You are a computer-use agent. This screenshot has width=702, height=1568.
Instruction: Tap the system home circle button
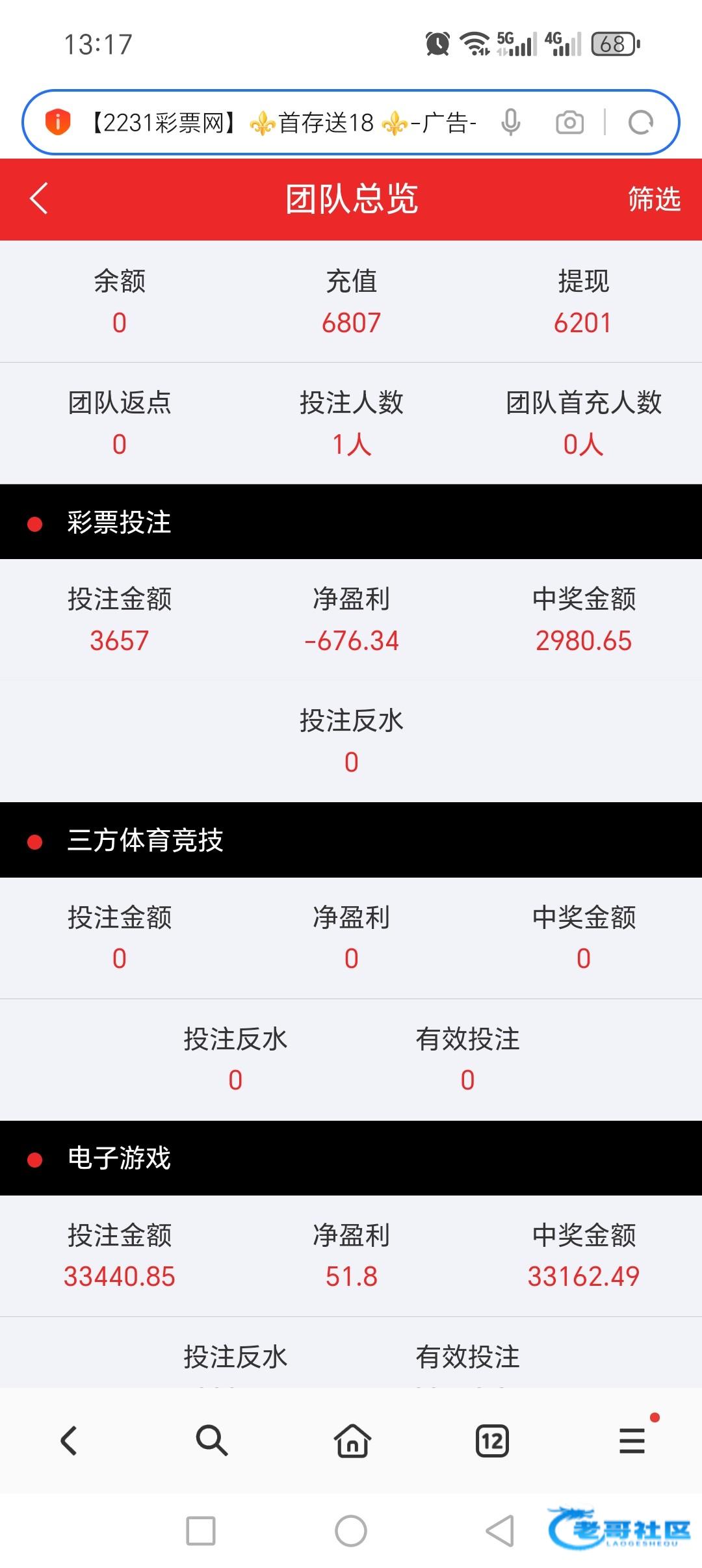(x=351, y=1530)
